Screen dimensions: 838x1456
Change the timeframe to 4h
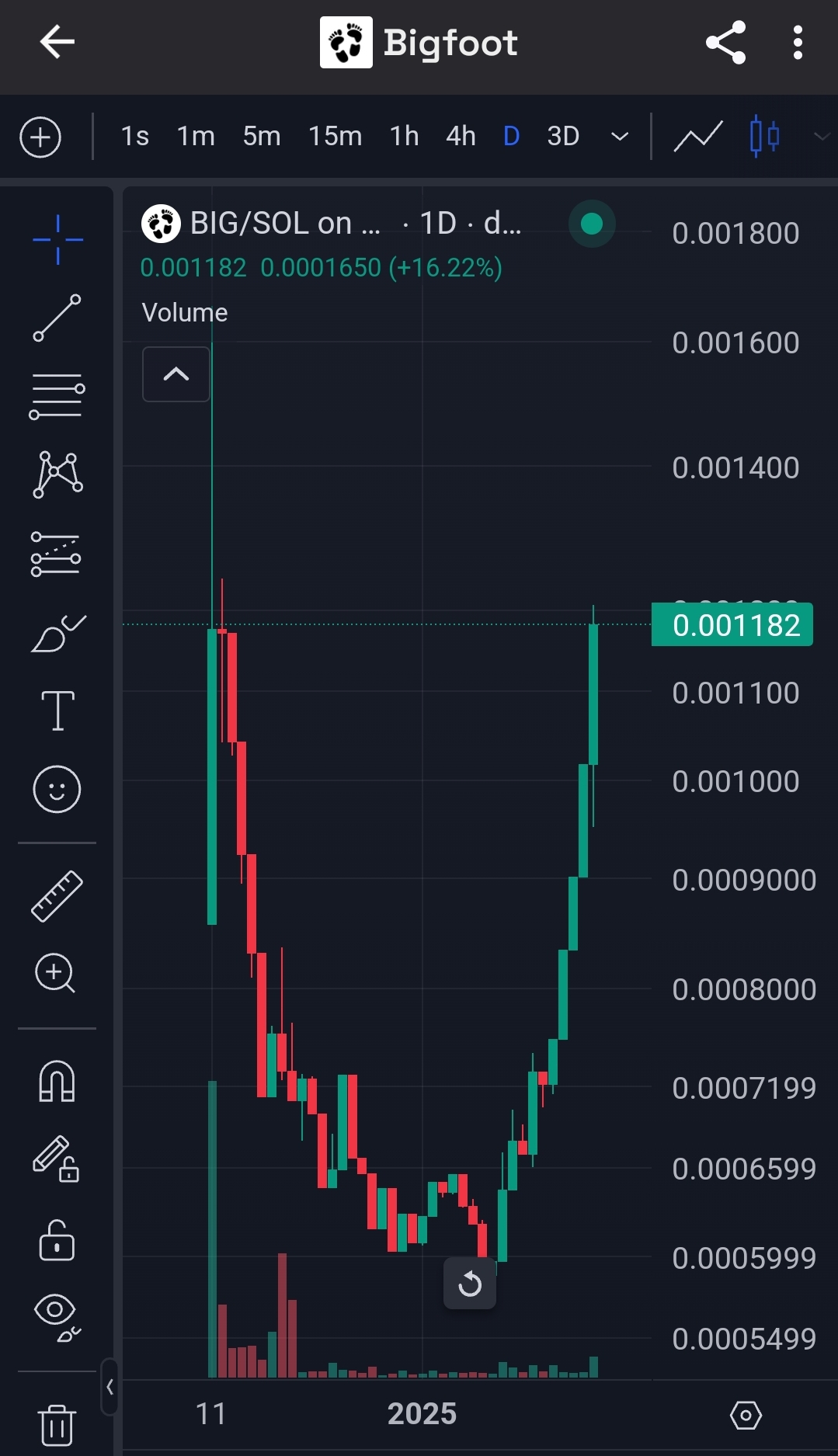coord(461,137)
